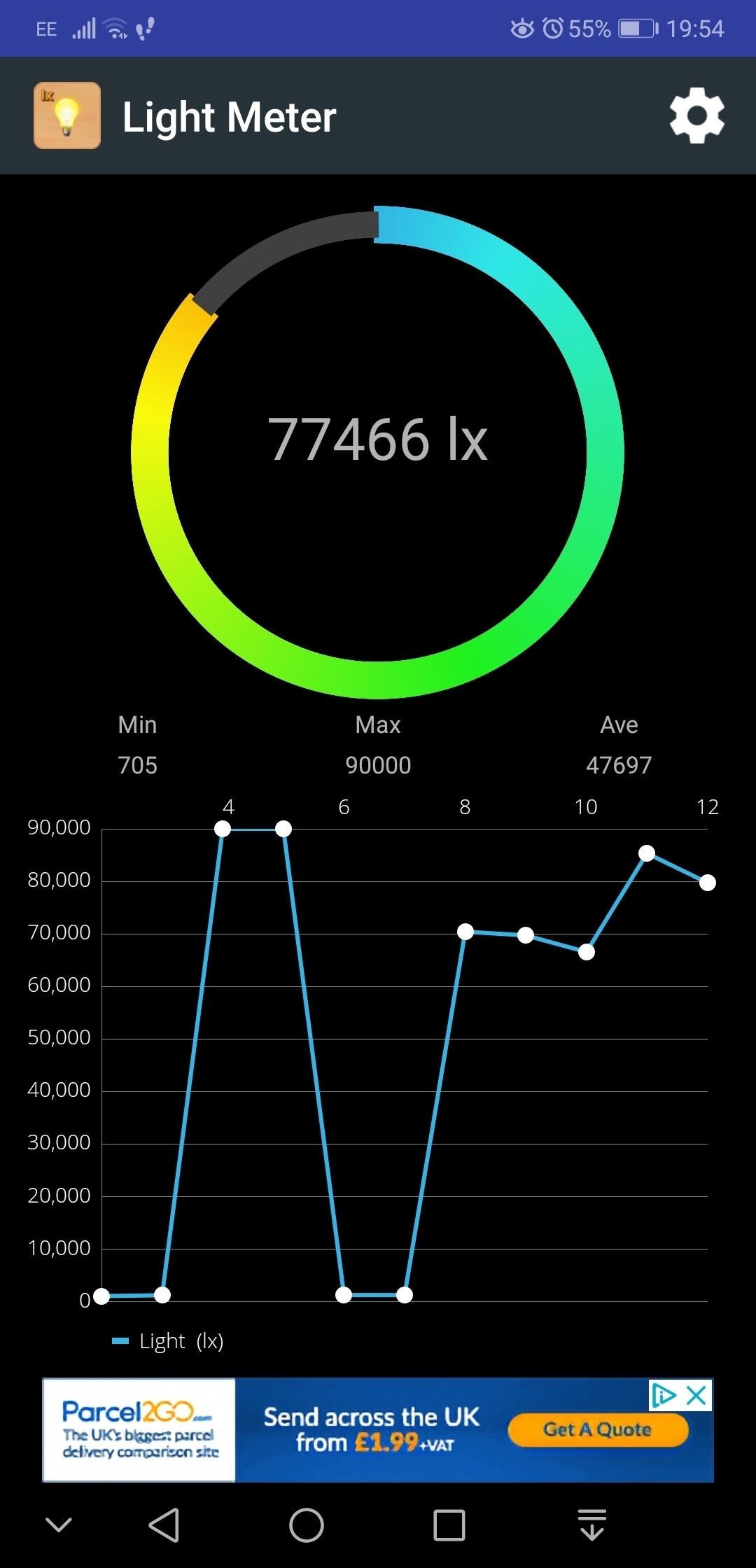Go to the home screen
This screenshot has height=1568, width=756.
307,1525
